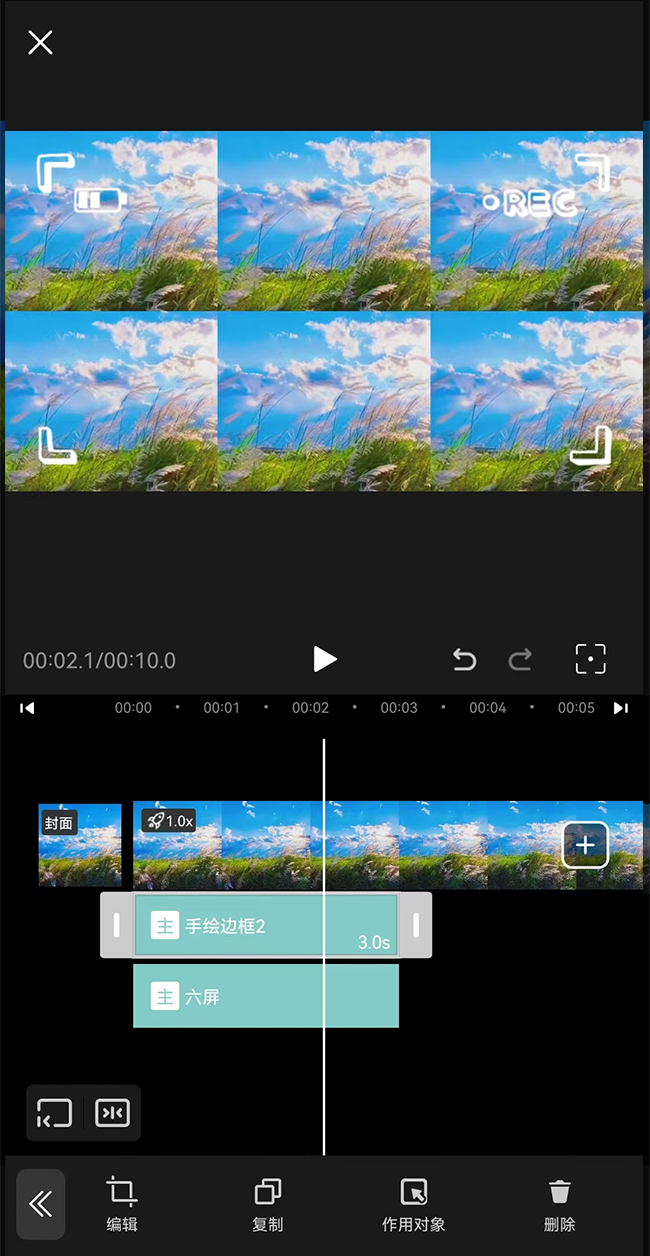Tap the clip-to-start trim icon
Viewport: 650px width, 1256px height.
pos(55,1113)
